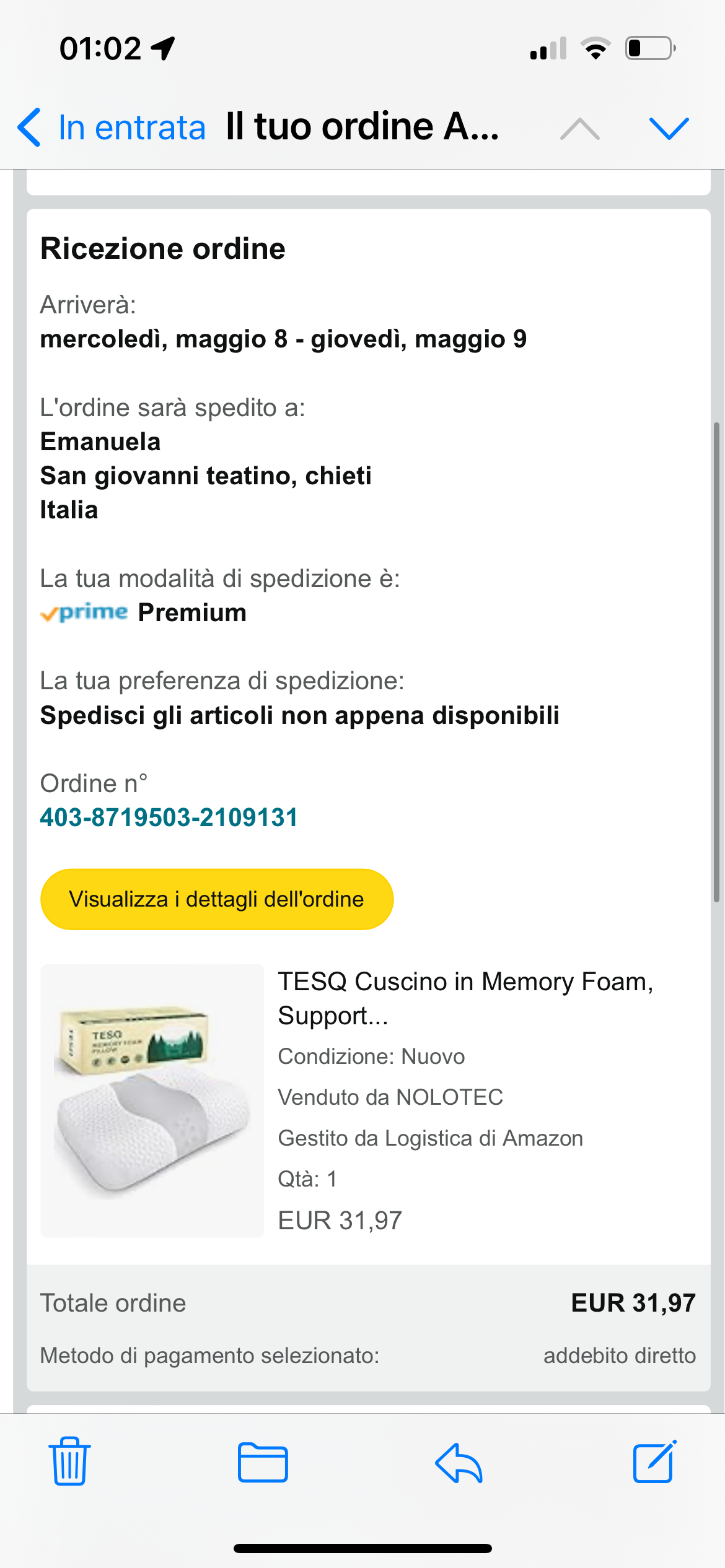The image size is (725, 1568).
Task: Jump to next email with down arrow
Action: point(669,128)
